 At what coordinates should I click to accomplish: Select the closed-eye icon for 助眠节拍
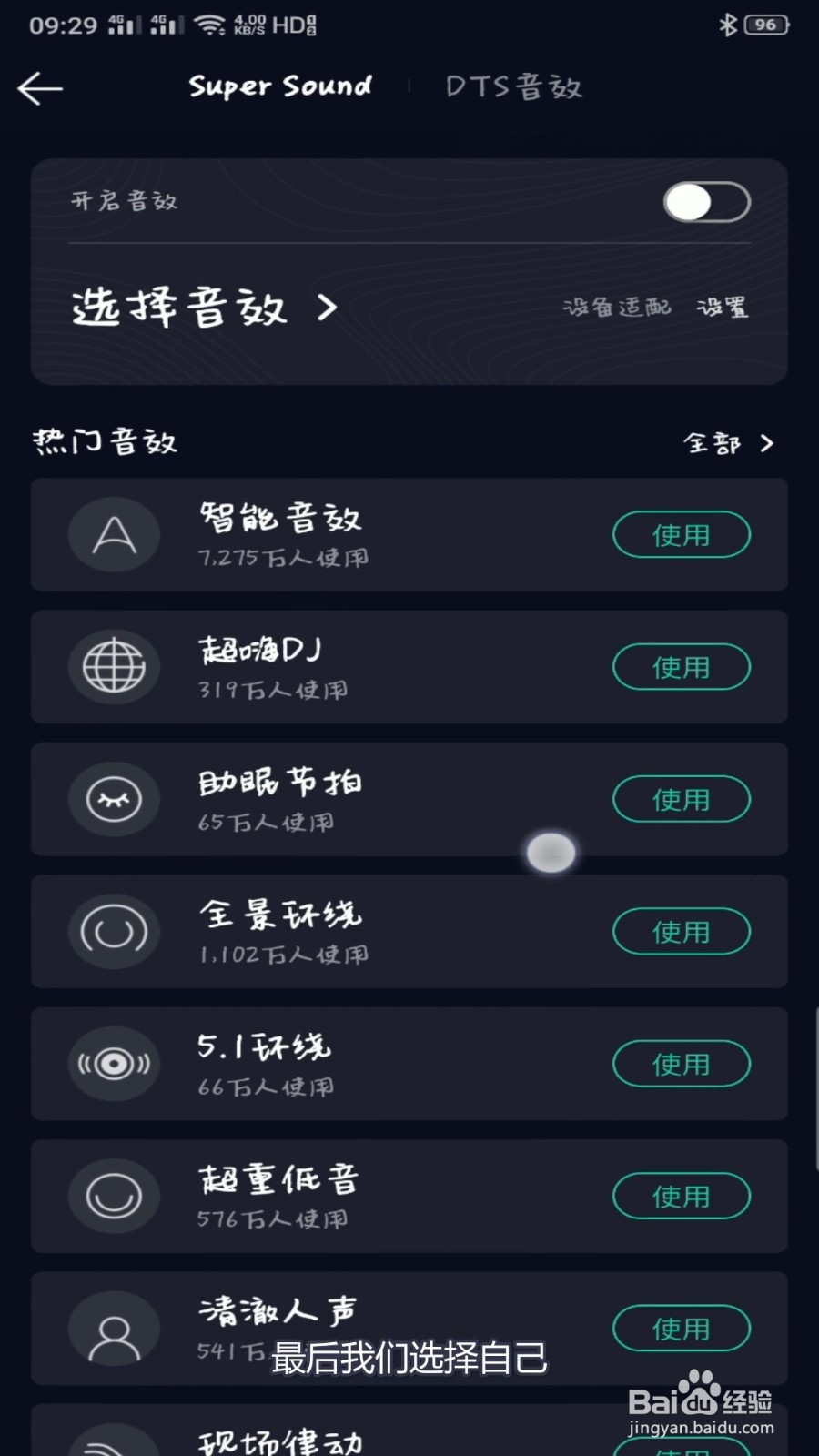[114, 799]
